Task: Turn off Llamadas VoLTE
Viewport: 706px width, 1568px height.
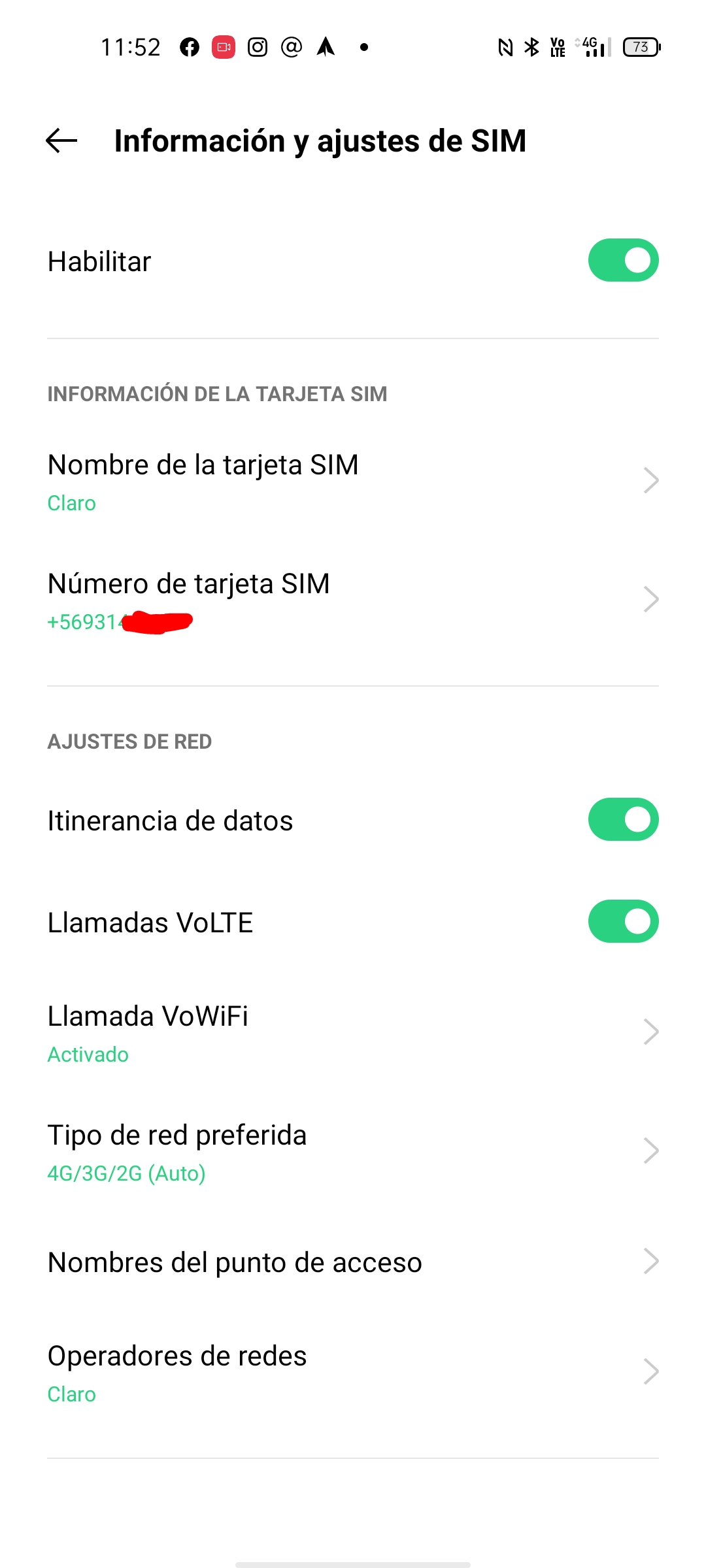Action: pyautogui.click(x=622, y=922)
